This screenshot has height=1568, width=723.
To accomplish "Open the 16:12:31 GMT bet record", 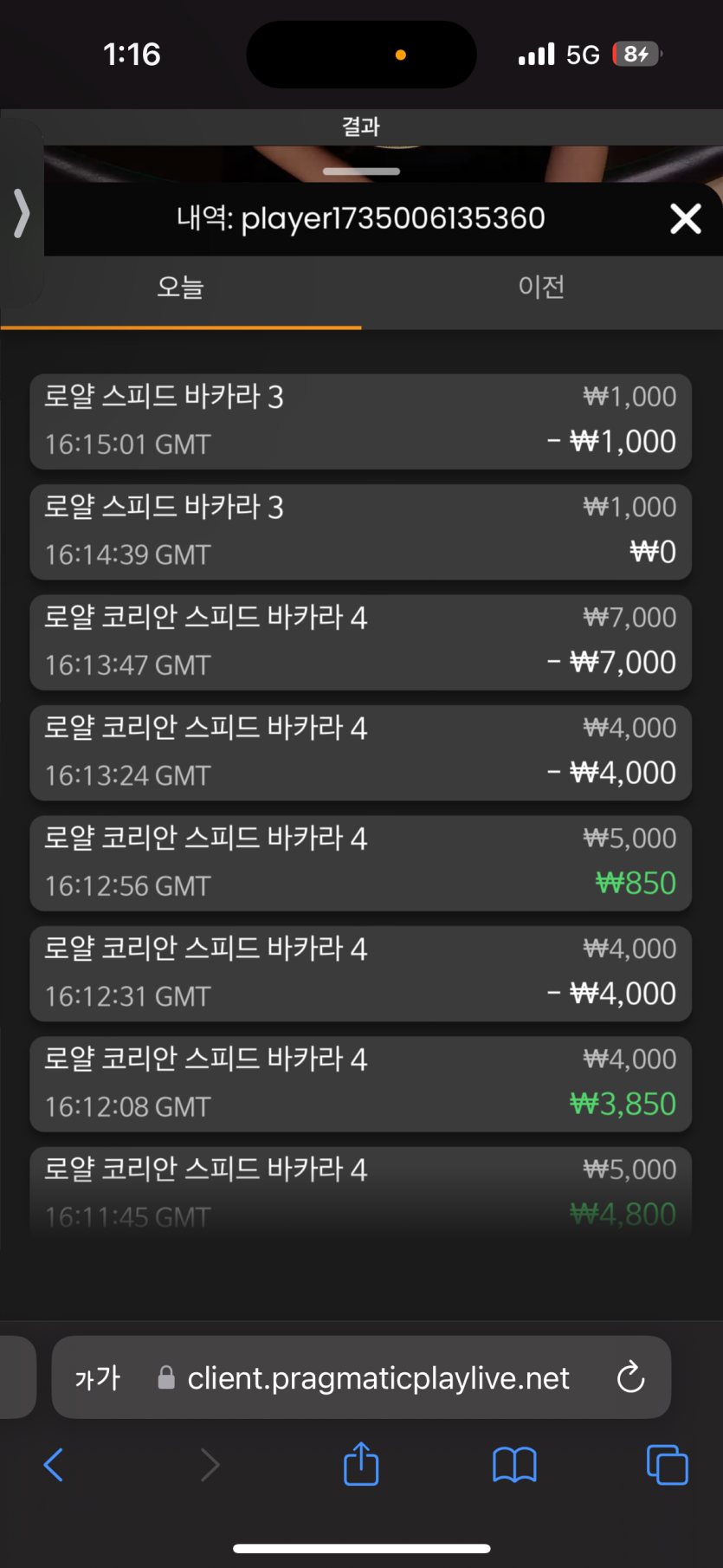I will point(360,974).
